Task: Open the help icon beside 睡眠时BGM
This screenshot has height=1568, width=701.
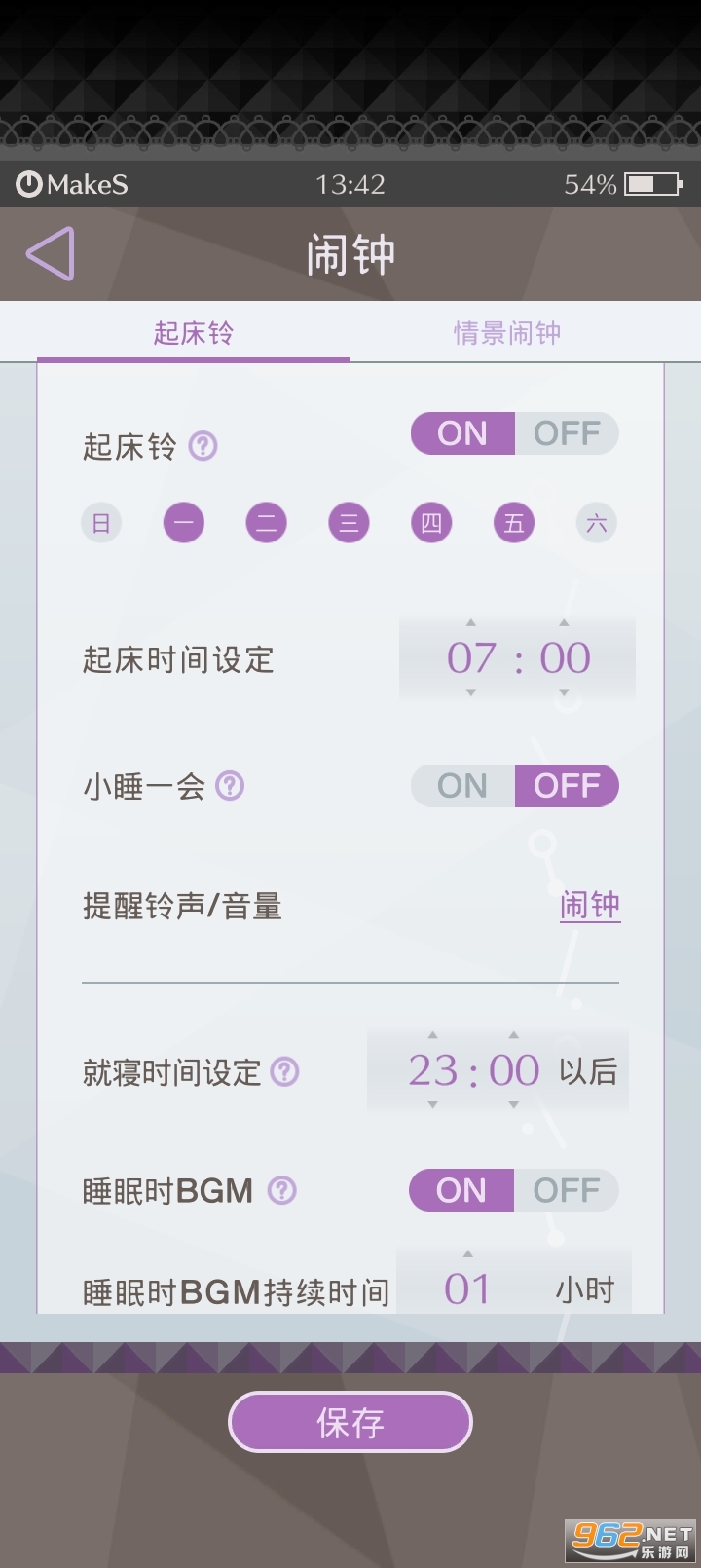Action: [x=282, y=1190]
